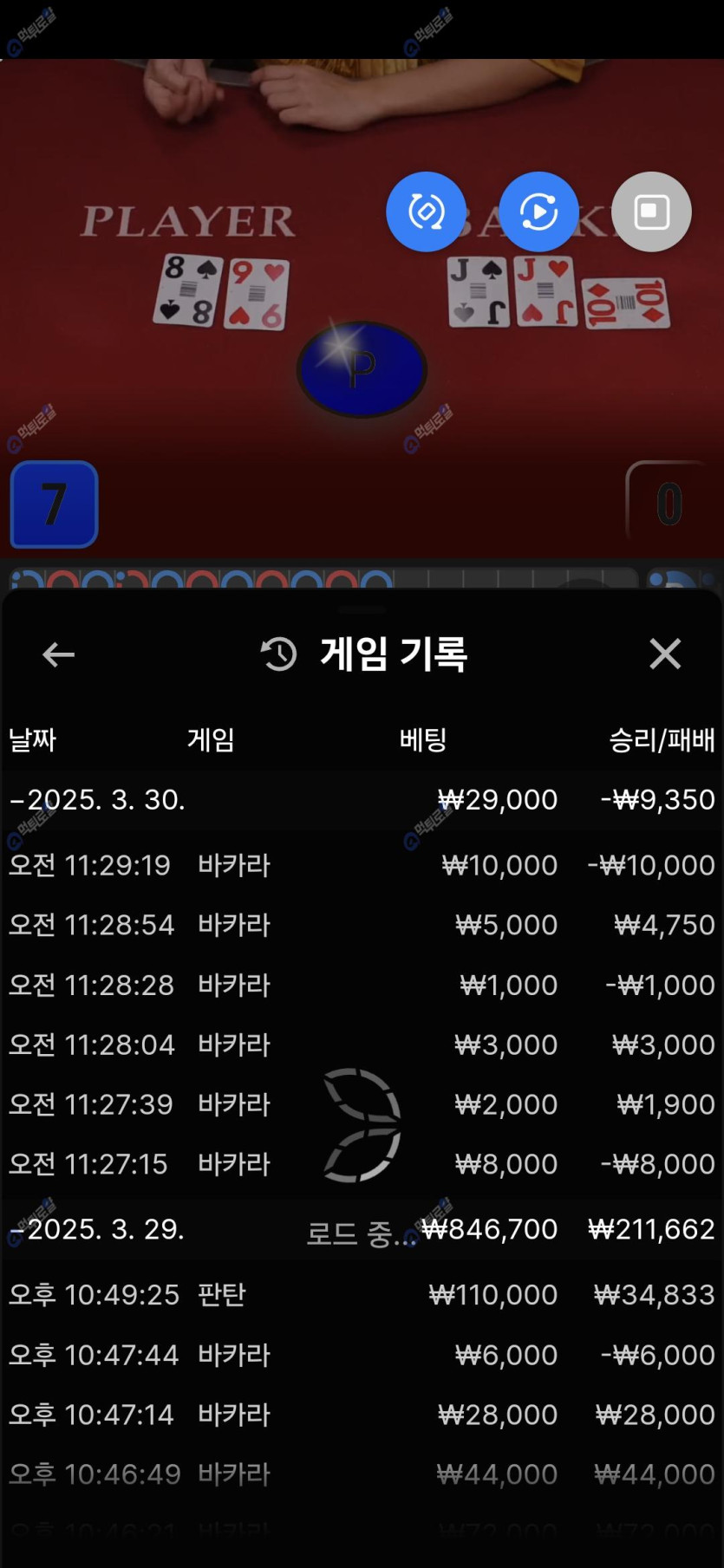
Task: Collapse the 2025. 3. 30. date group
Action: 96,799
